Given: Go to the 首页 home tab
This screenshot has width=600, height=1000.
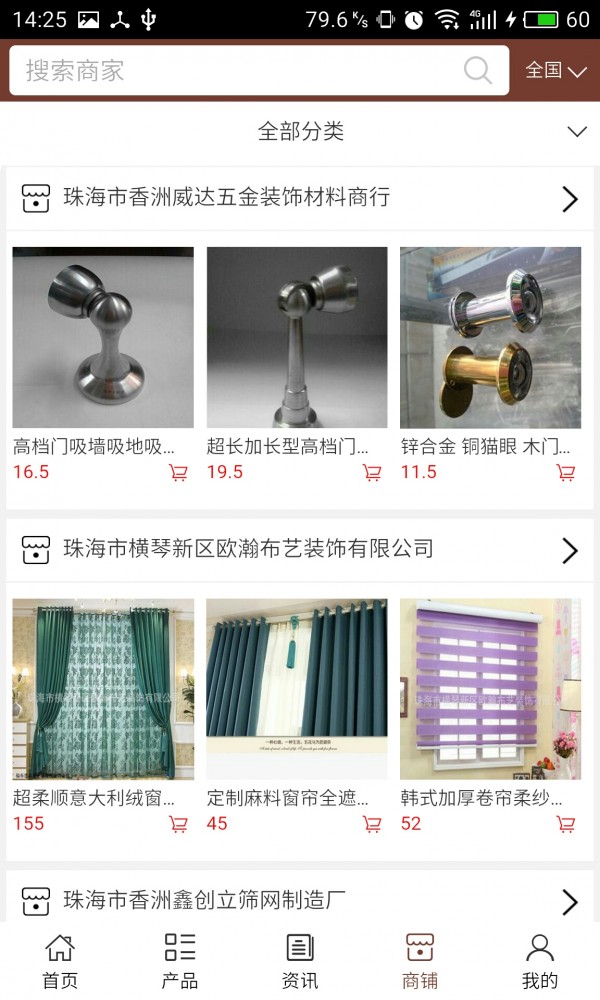Looking at the screenshot, I should coord(60,960).
